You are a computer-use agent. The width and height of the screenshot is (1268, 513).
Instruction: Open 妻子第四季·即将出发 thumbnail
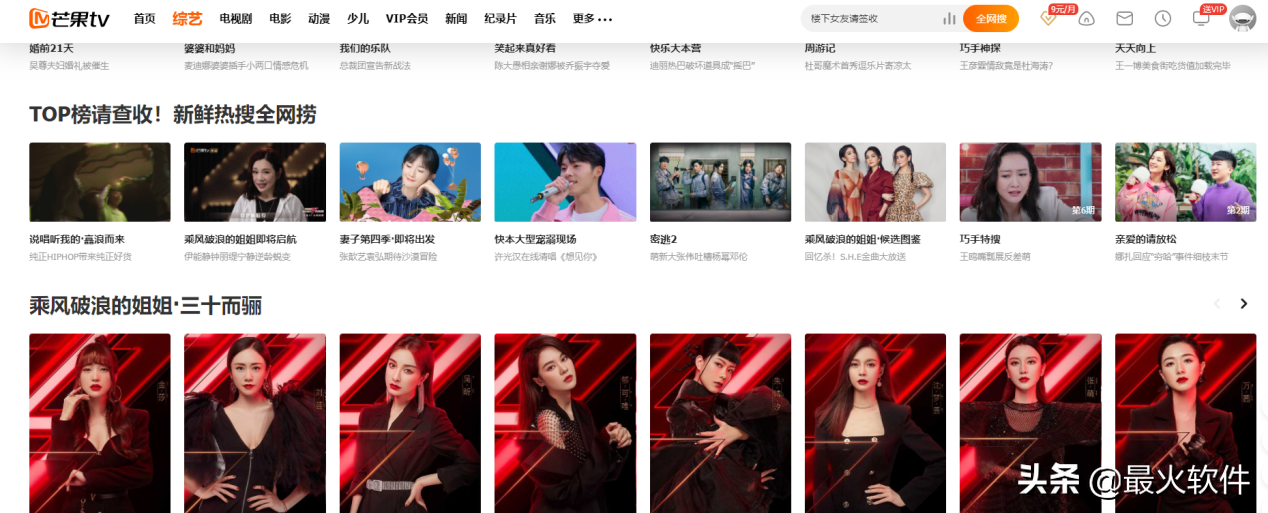point(410,182)
